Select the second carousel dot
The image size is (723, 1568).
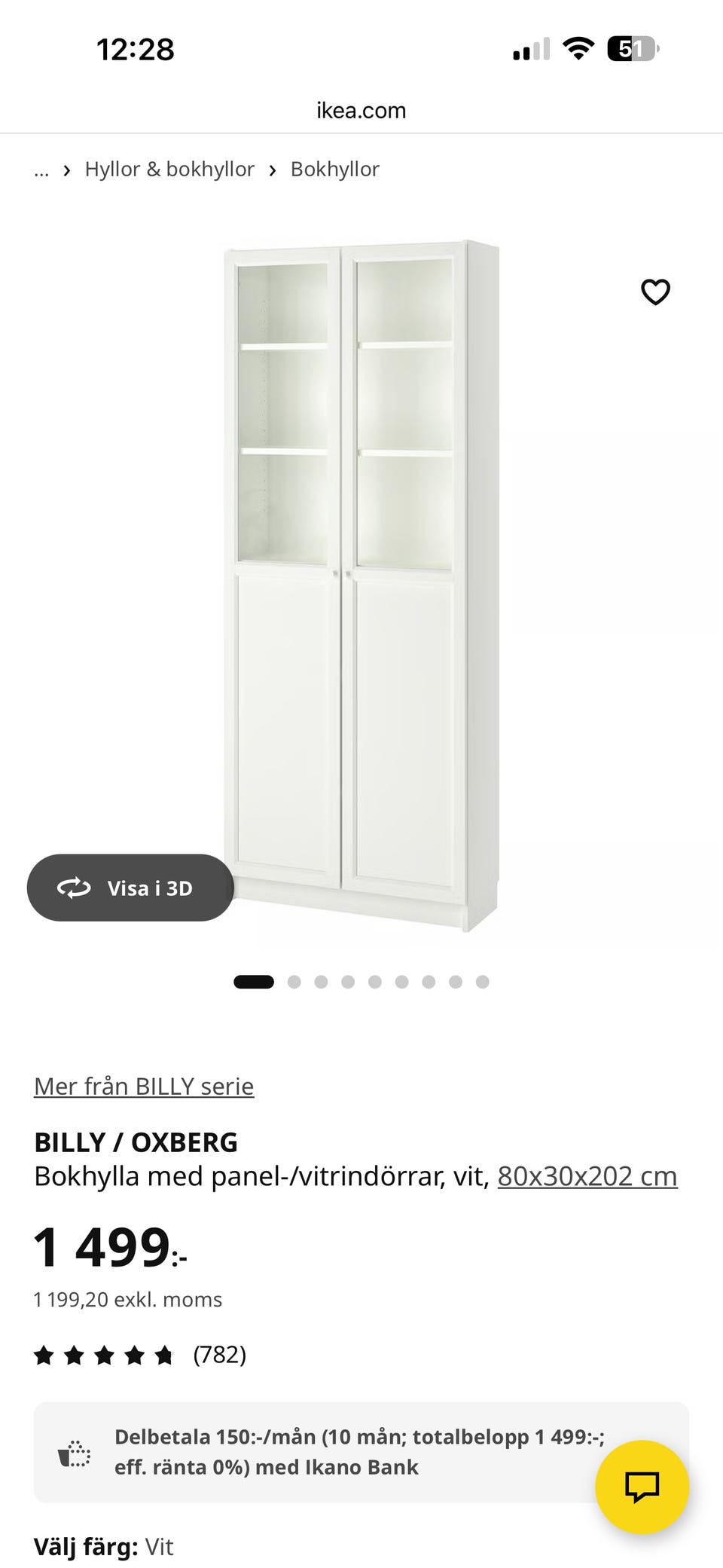295,982
